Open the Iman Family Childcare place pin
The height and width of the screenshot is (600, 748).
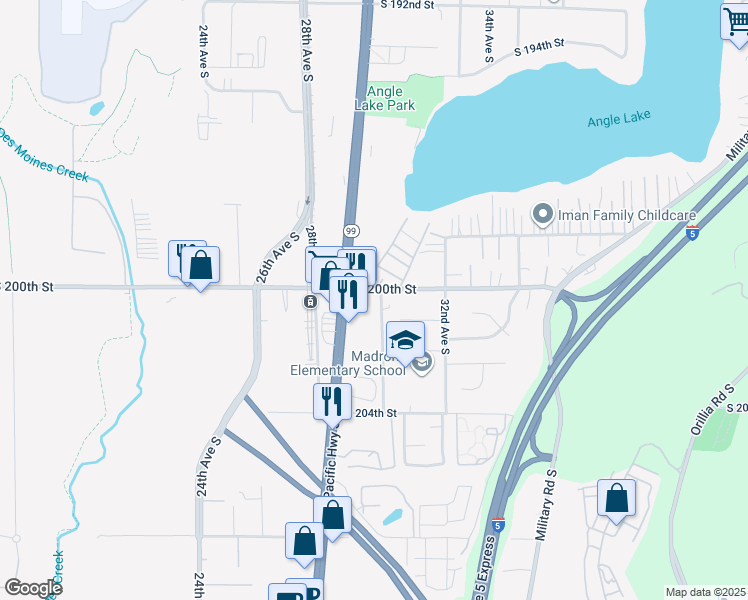point(543,214)
